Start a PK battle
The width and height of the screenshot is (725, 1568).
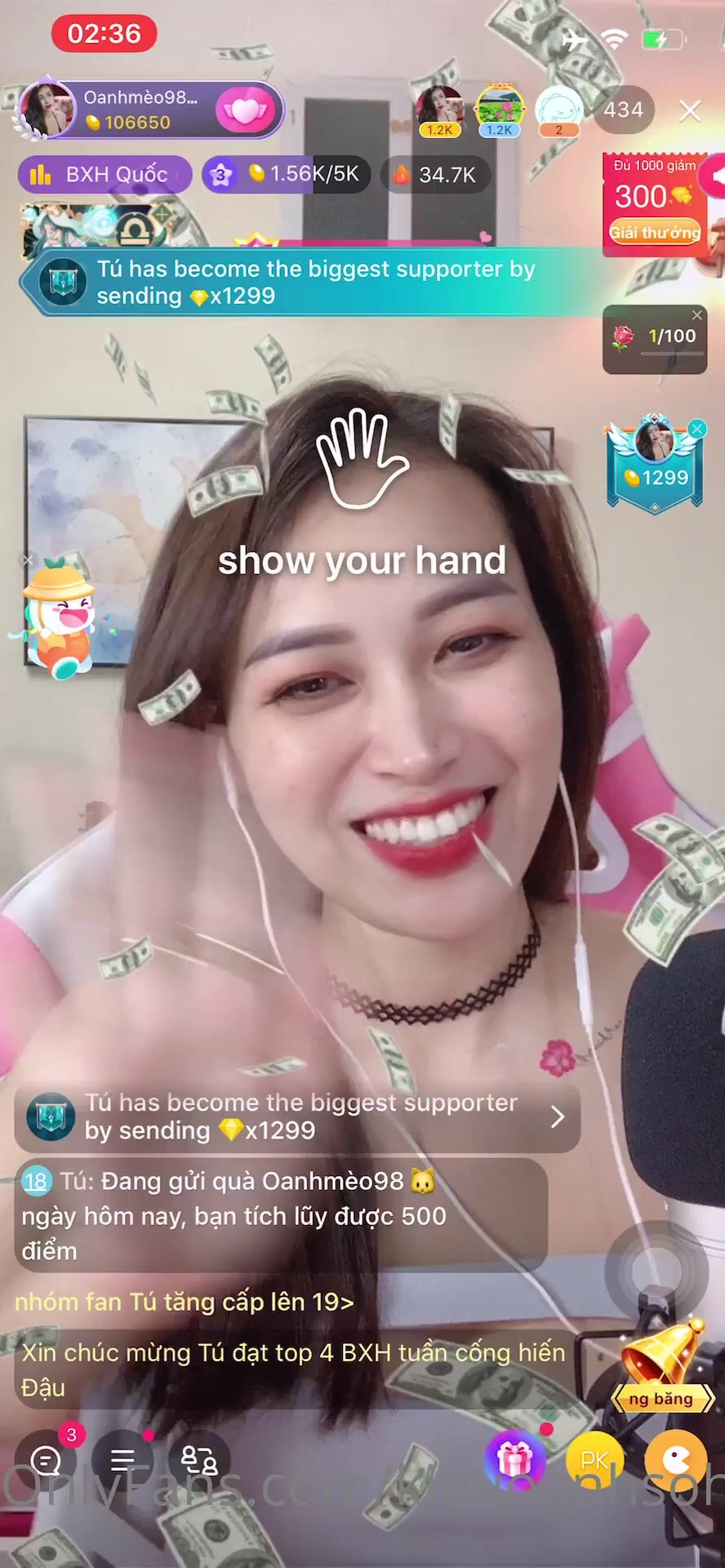point(595,1459)
